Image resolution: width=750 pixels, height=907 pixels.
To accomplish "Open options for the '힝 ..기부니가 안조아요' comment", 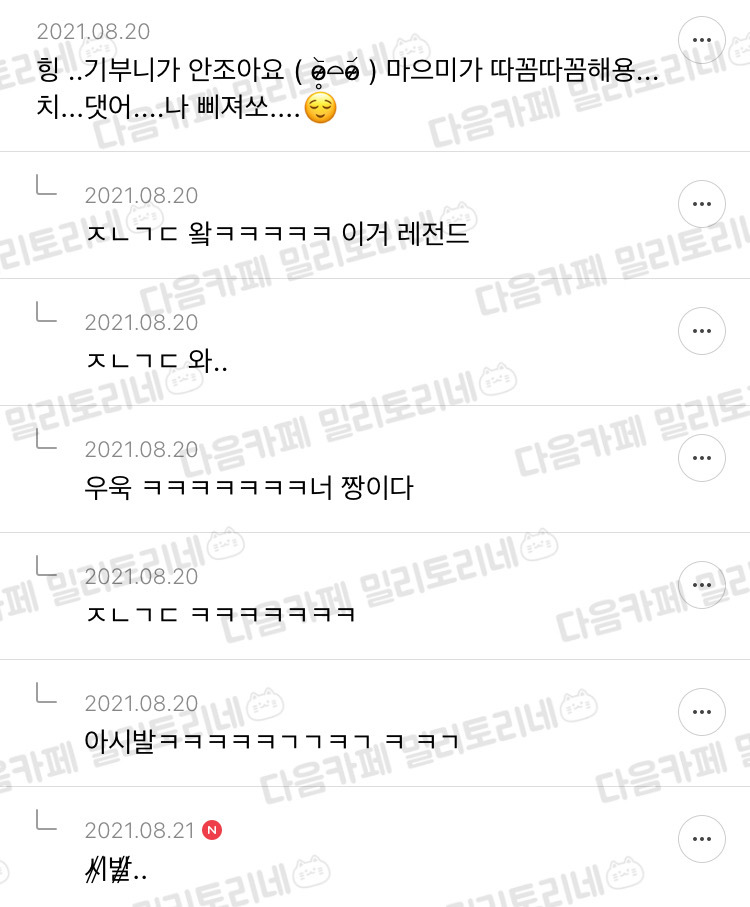I will click(x=701, y=40).
